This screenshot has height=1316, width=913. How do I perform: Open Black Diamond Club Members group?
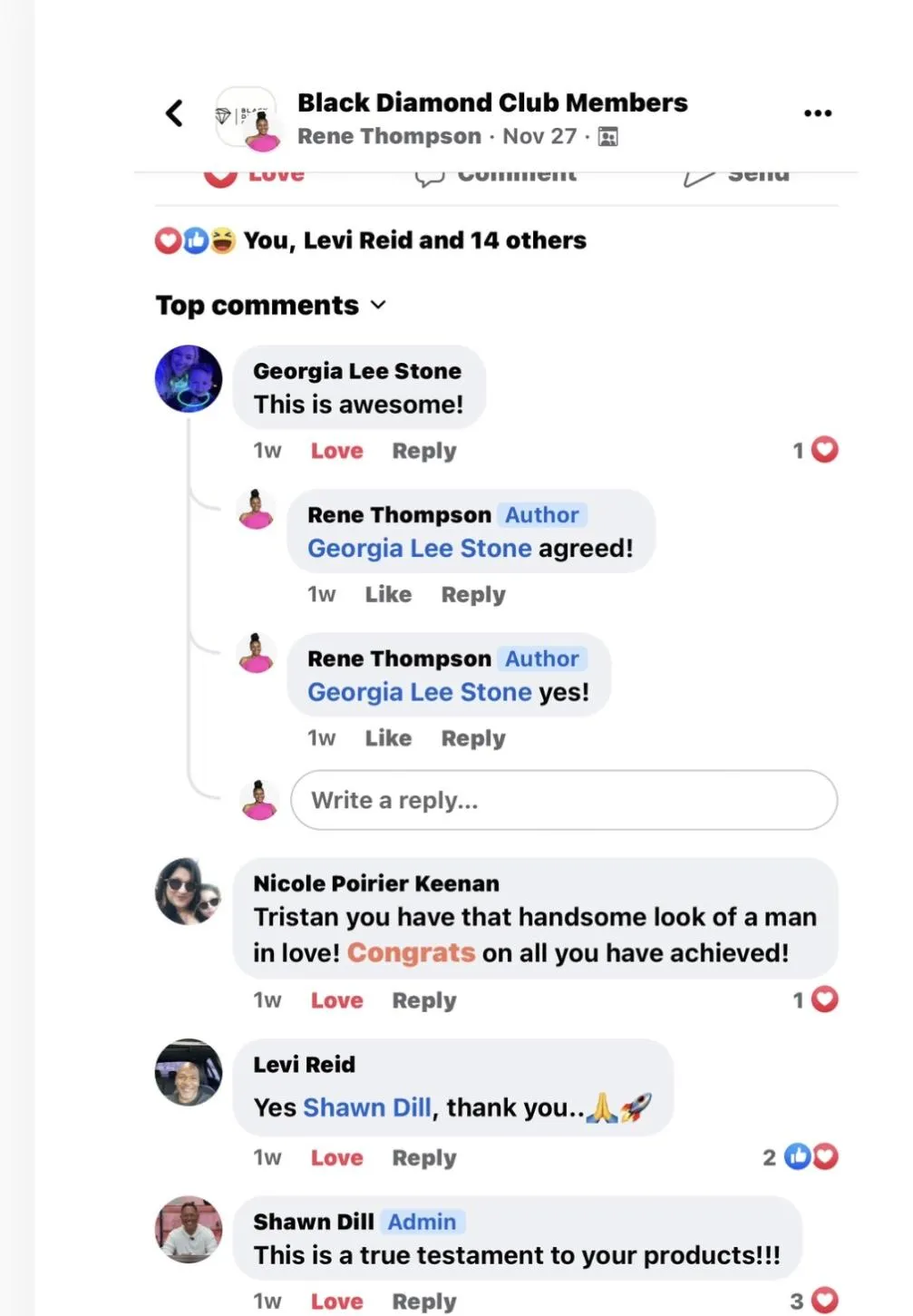492,102
